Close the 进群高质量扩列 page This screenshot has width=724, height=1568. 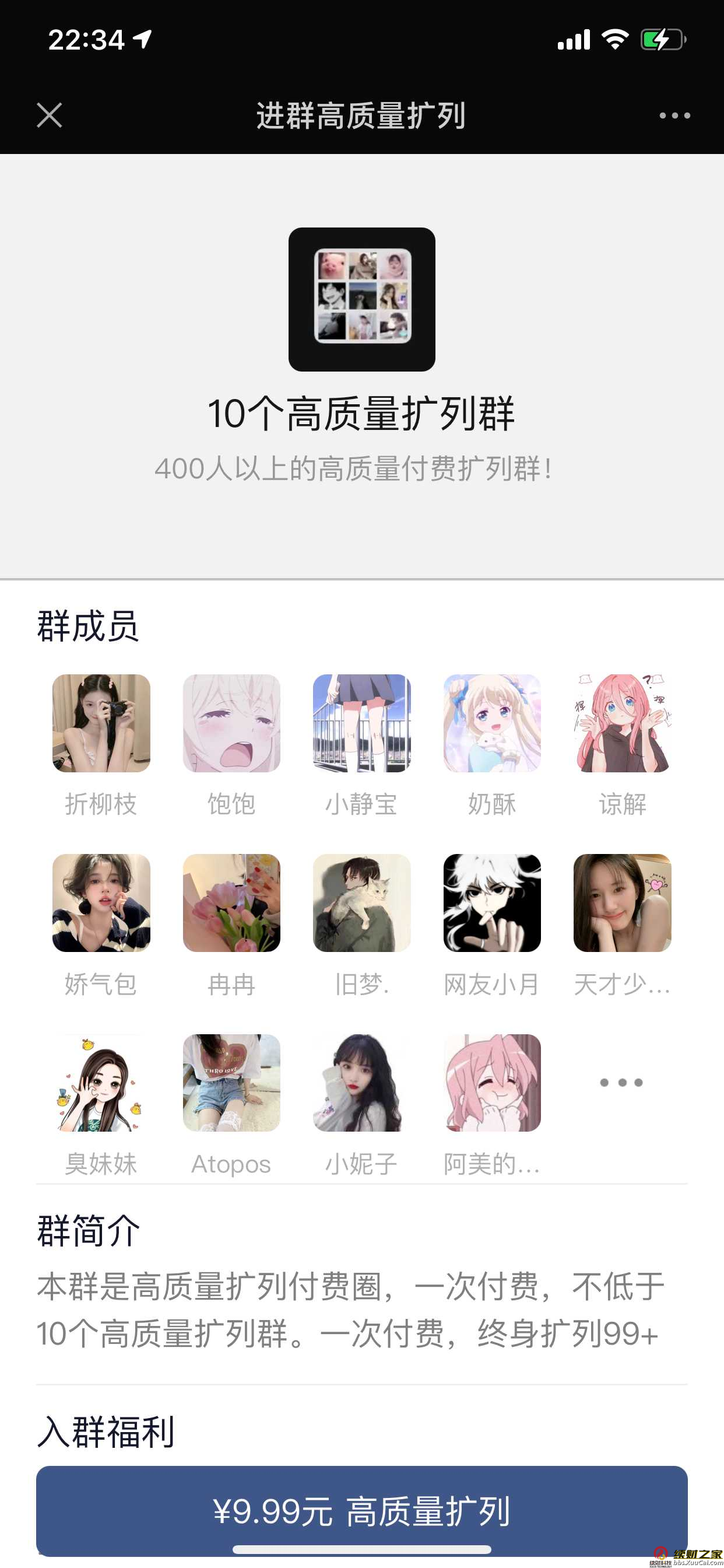pyautogui.click(x=50, y=115)
